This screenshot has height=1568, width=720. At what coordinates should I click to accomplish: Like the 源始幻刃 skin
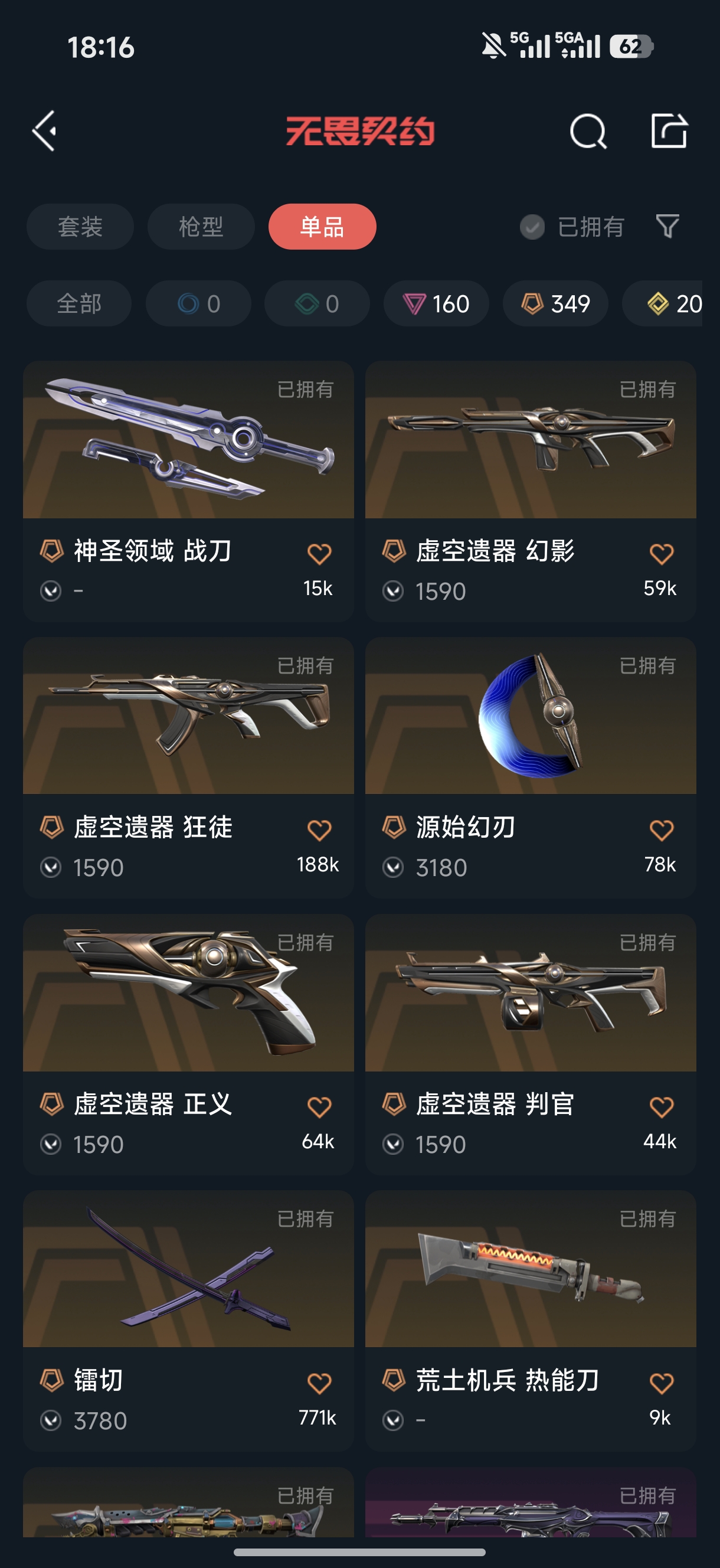[661, 830]
